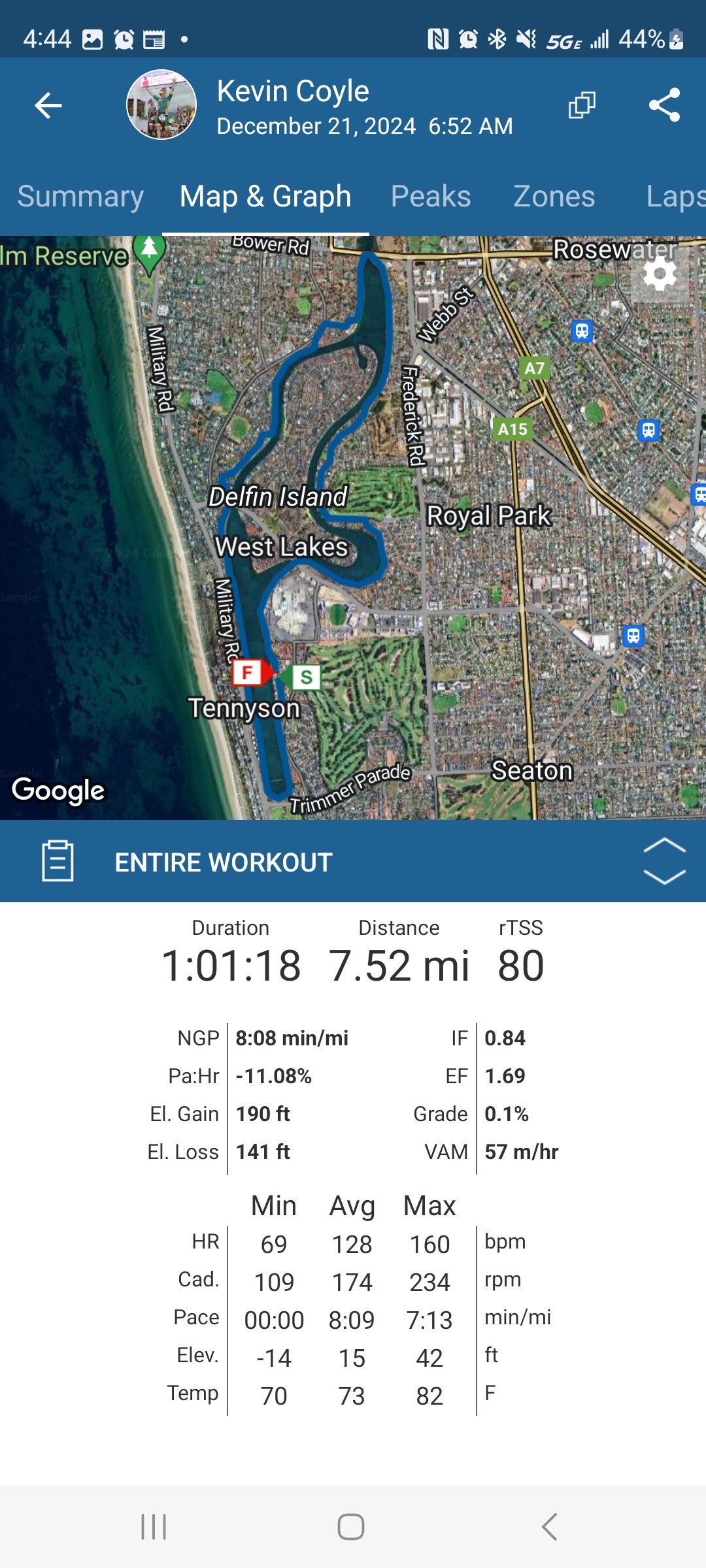
Task: View the Zones tab
Action: pos(554,197)
